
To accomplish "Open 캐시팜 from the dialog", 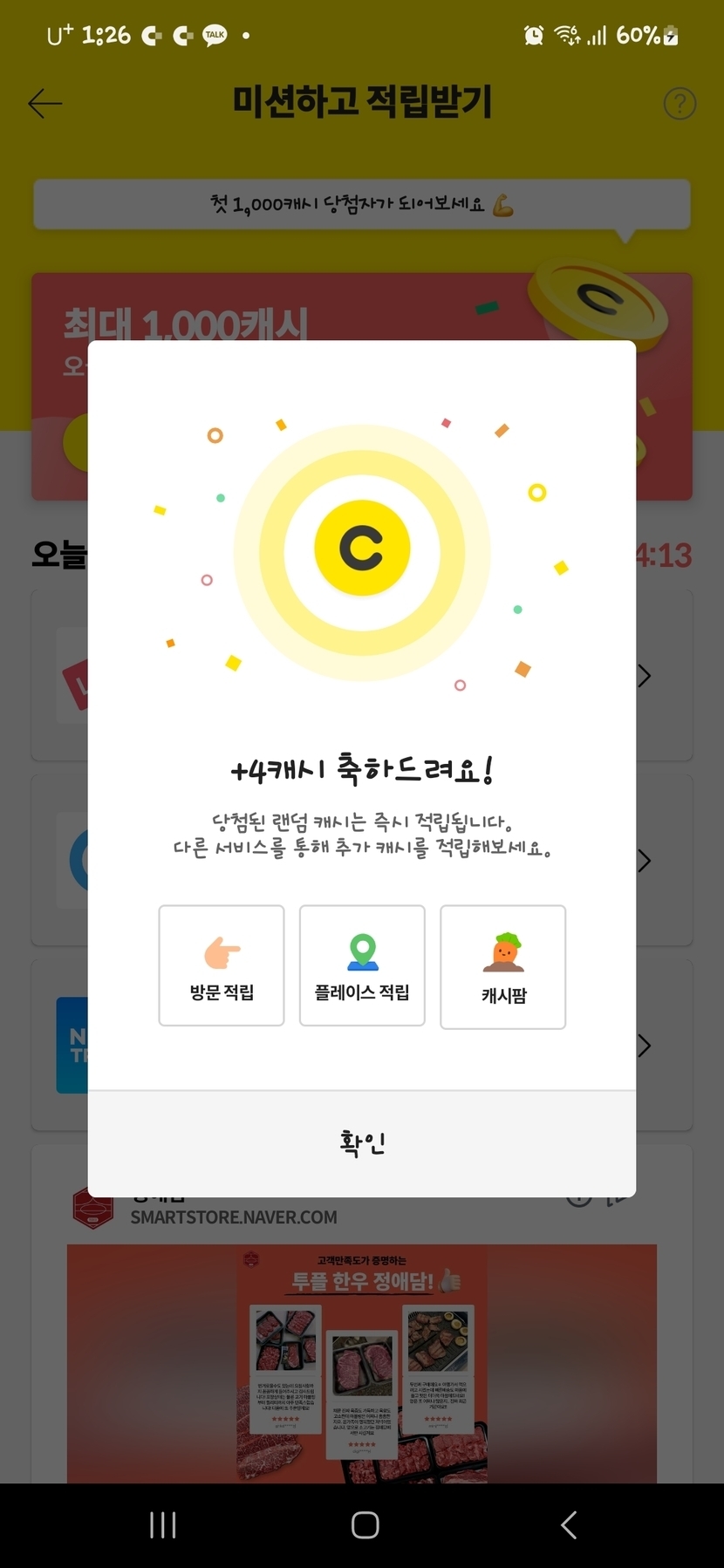I will [x=503, y=967].
